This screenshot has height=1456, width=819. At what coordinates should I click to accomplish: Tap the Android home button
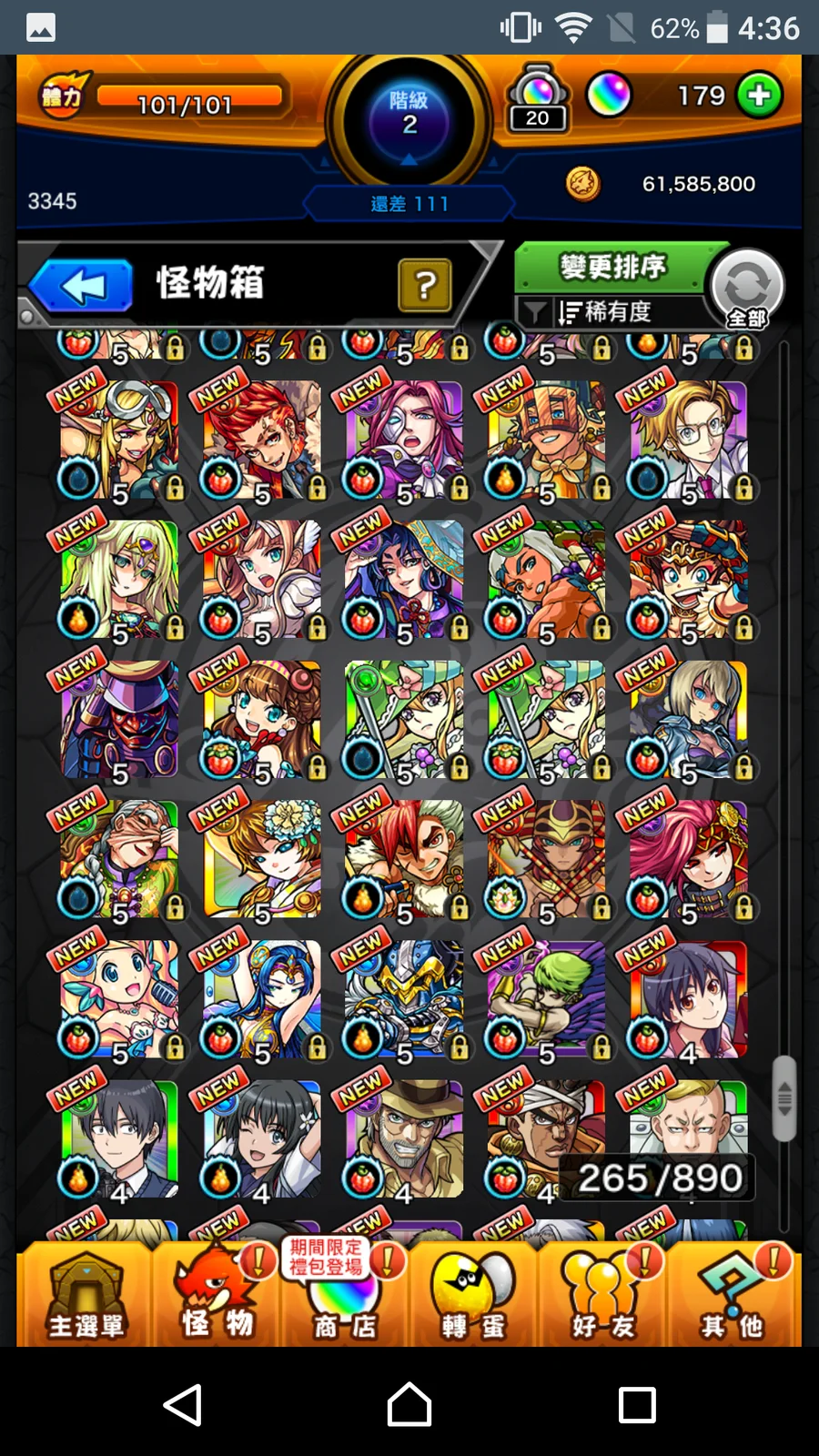click(409, 1404)
